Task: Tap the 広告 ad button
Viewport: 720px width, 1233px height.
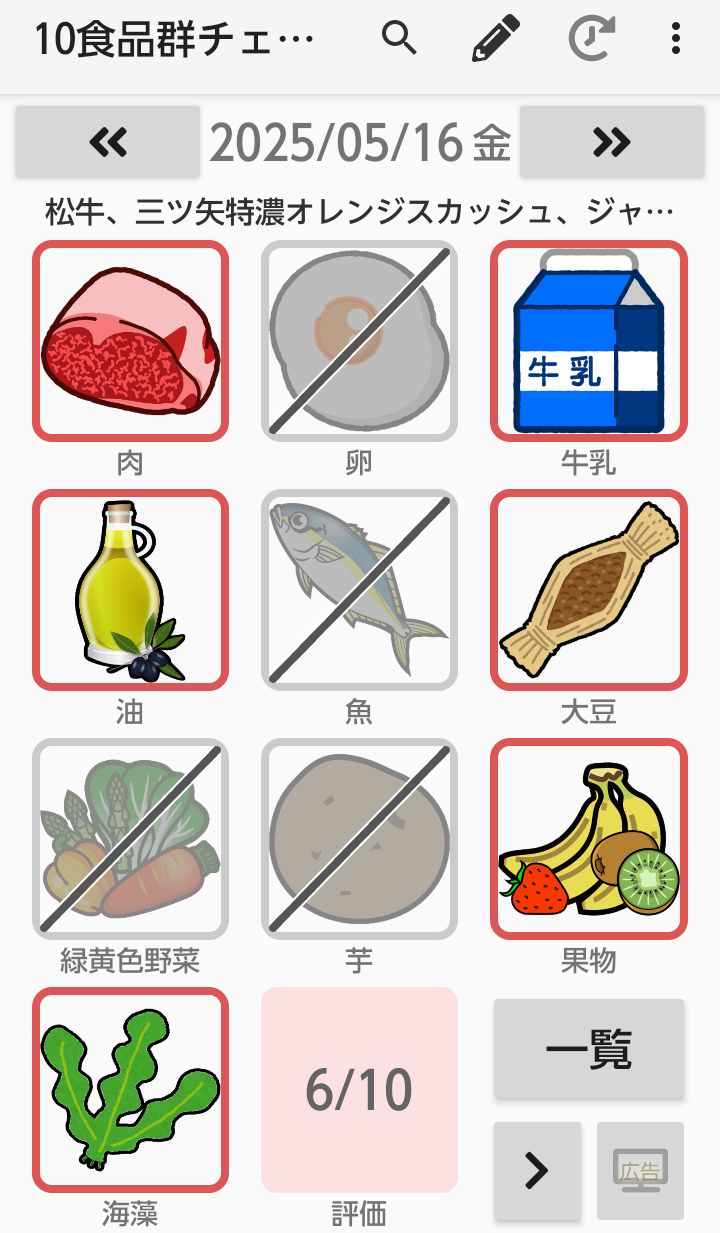Action: pos(640,1171)
